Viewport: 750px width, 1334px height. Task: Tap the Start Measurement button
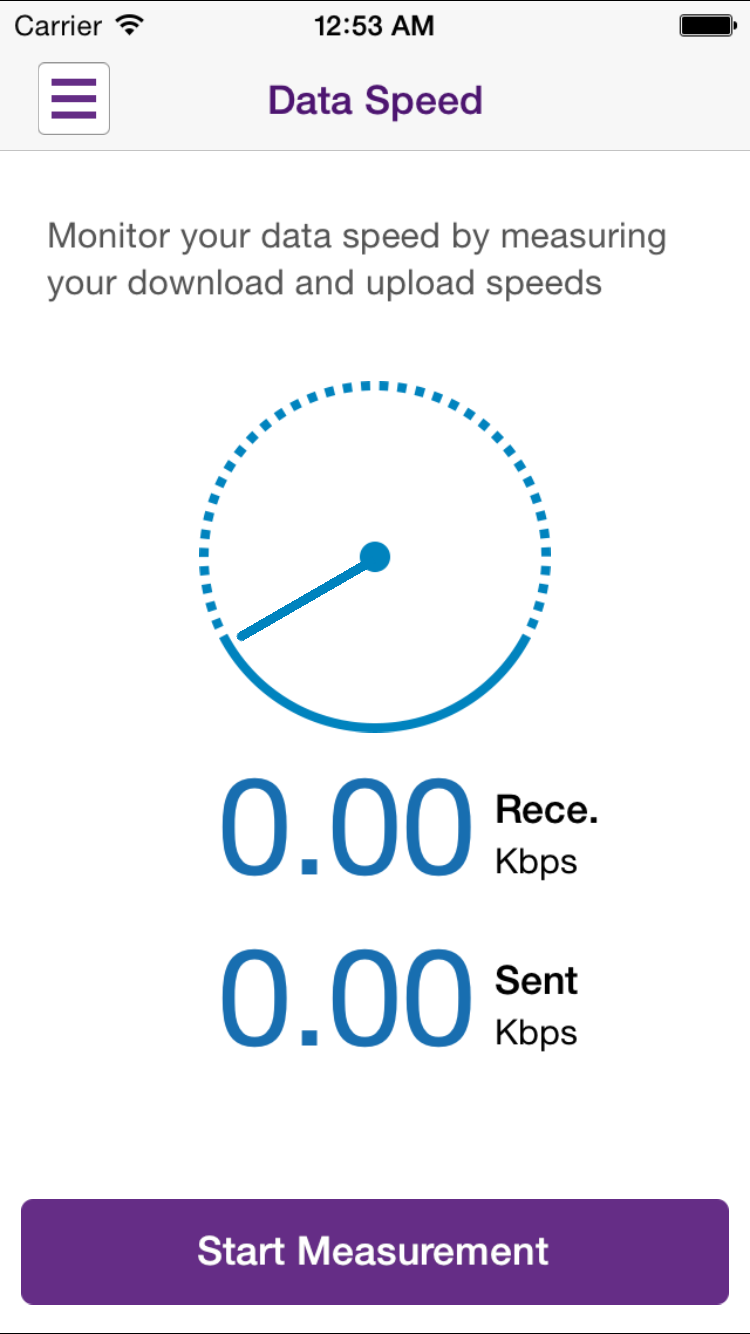tap(374, 1251)
